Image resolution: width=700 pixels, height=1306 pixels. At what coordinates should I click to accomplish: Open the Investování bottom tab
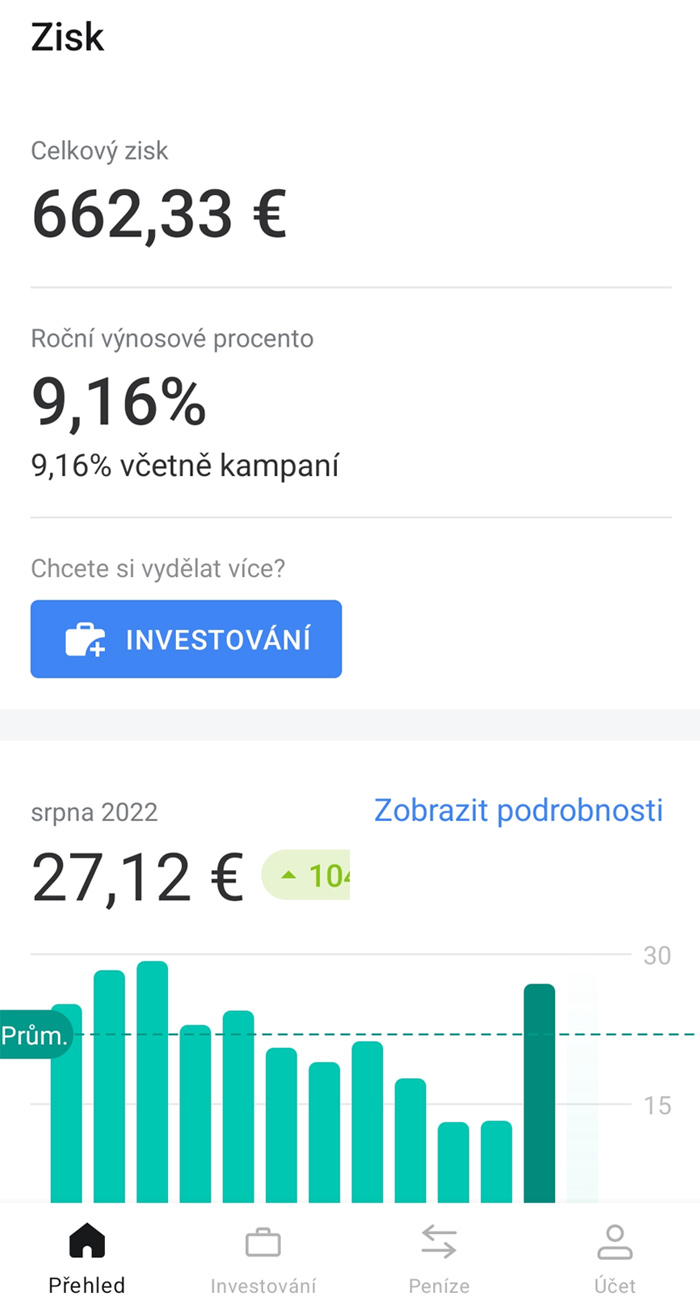(263, 1259)
